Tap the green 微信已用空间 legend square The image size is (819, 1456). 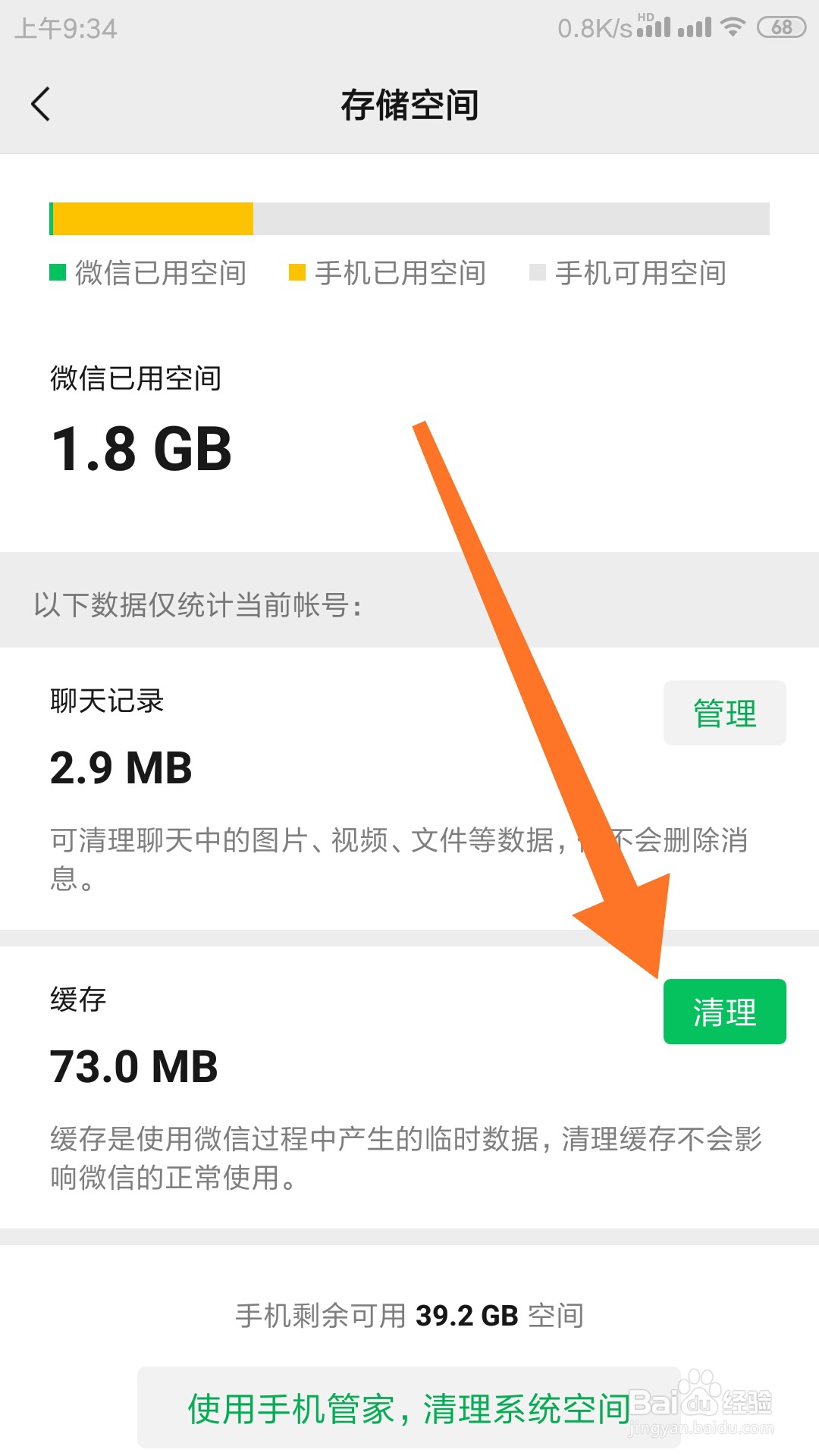pyautogui.click(x=57, y=271)
